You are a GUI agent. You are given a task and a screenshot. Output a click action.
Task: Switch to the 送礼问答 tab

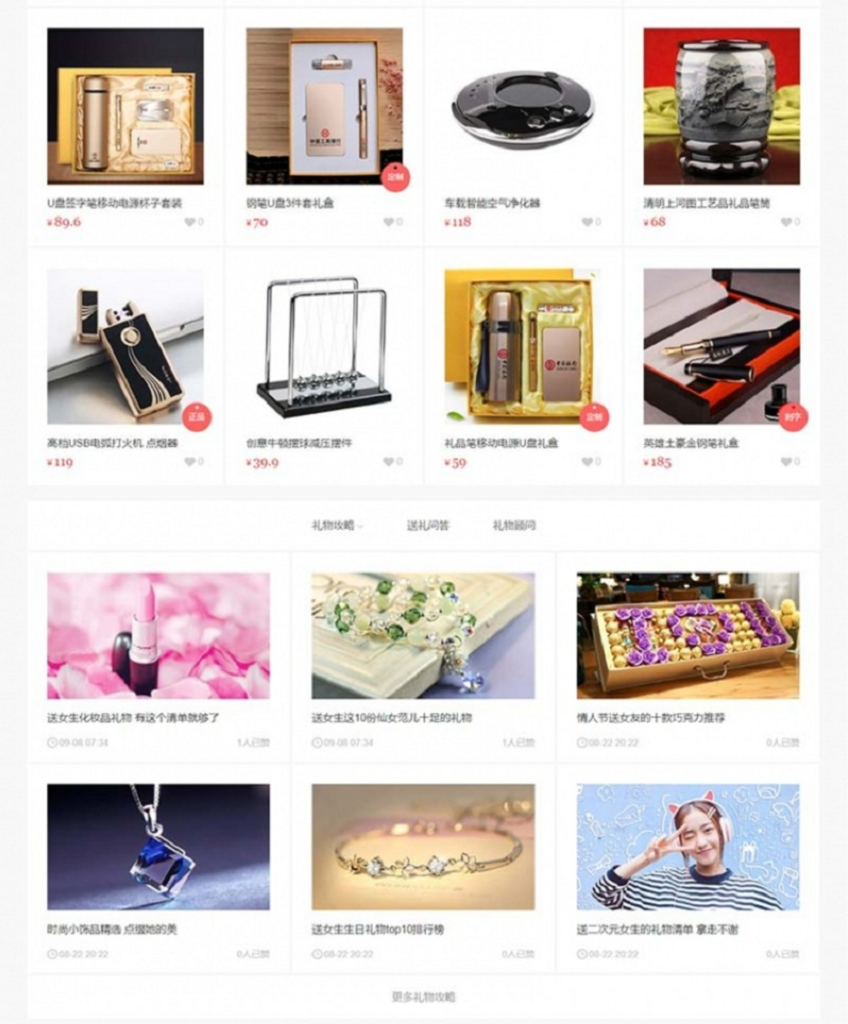tap(428, 525)
